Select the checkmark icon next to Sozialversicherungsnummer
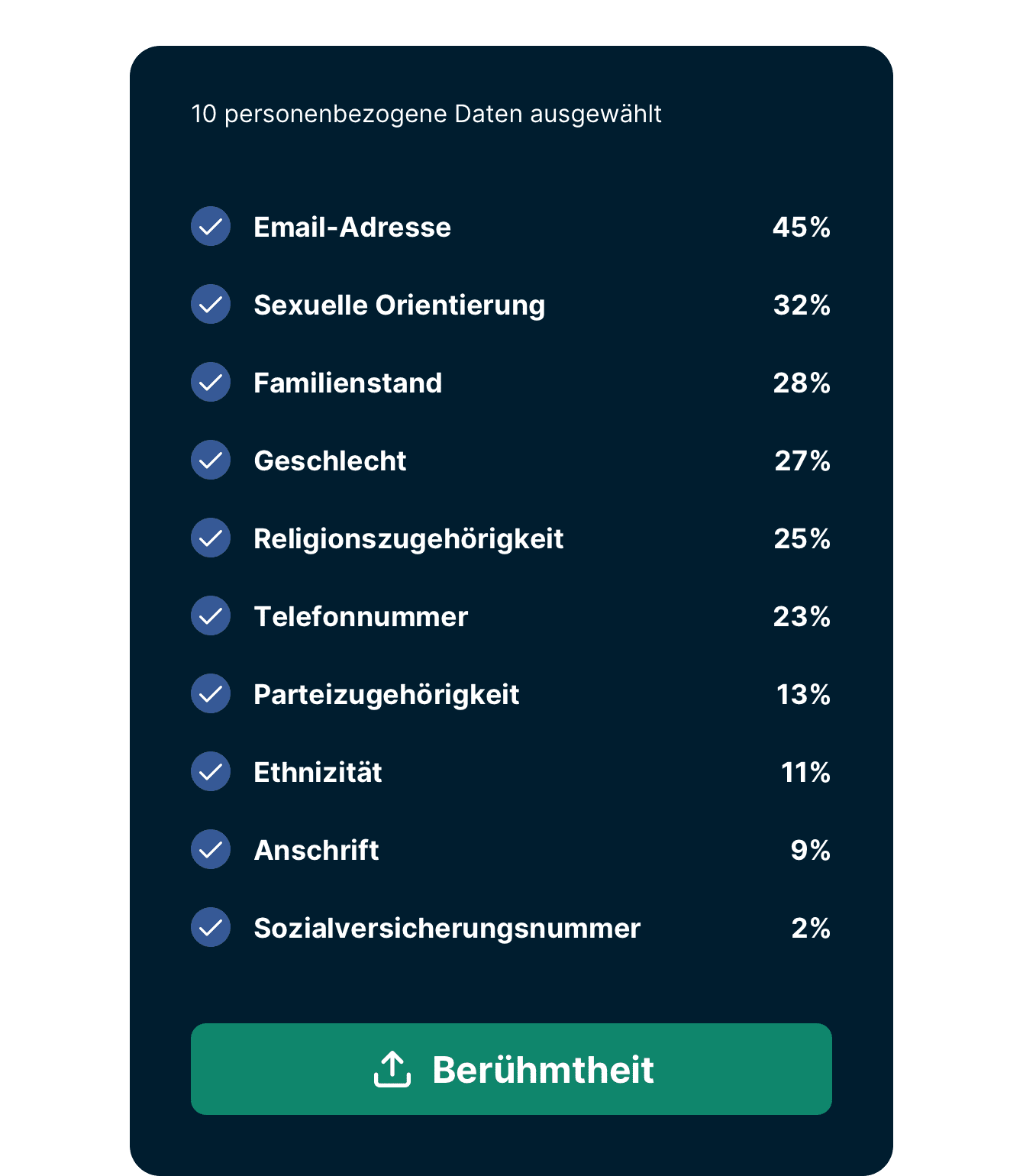This screenshot has height=1176, width=1023. (210, 927)
